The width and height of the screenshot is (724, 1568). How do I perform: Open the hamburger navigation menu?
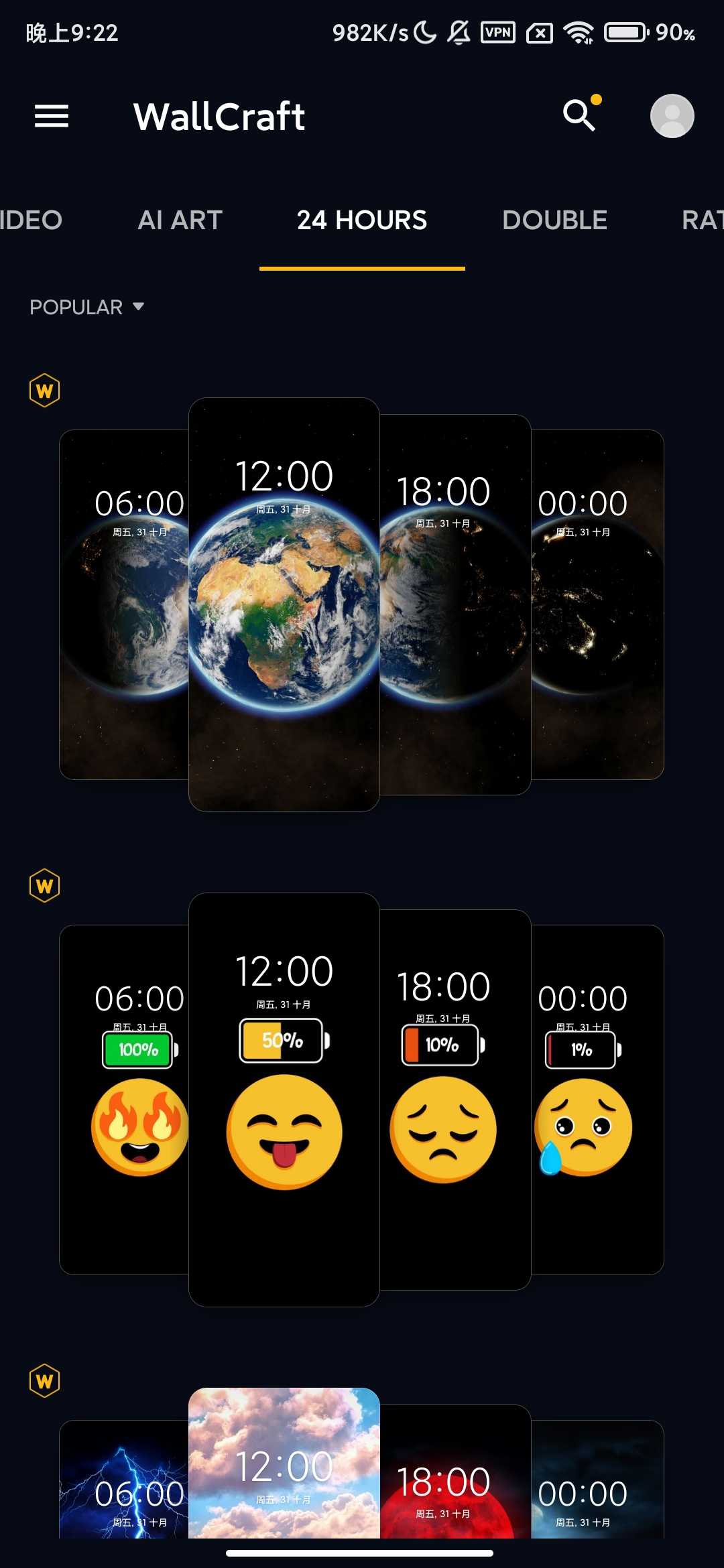click(52, 116)
